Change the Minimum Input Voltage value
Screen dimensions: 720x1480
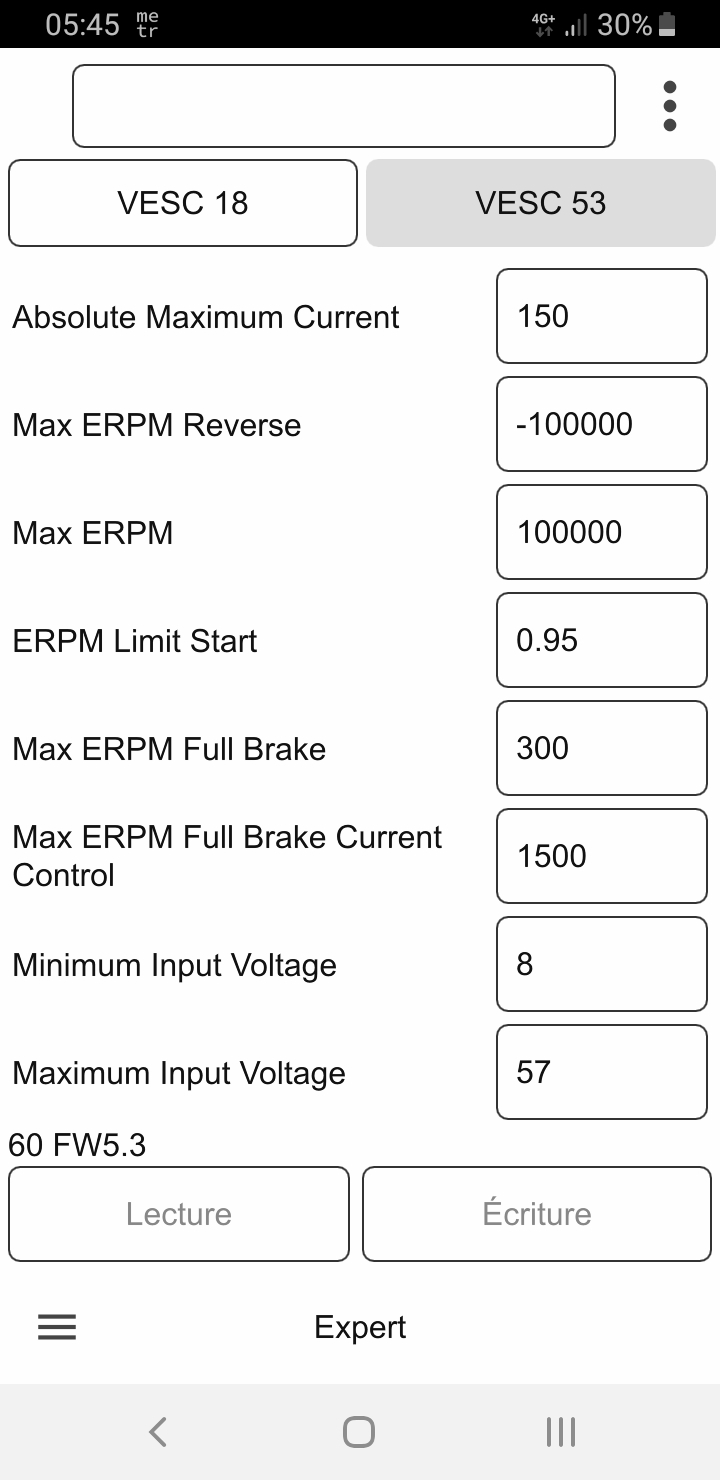[601, 964]
